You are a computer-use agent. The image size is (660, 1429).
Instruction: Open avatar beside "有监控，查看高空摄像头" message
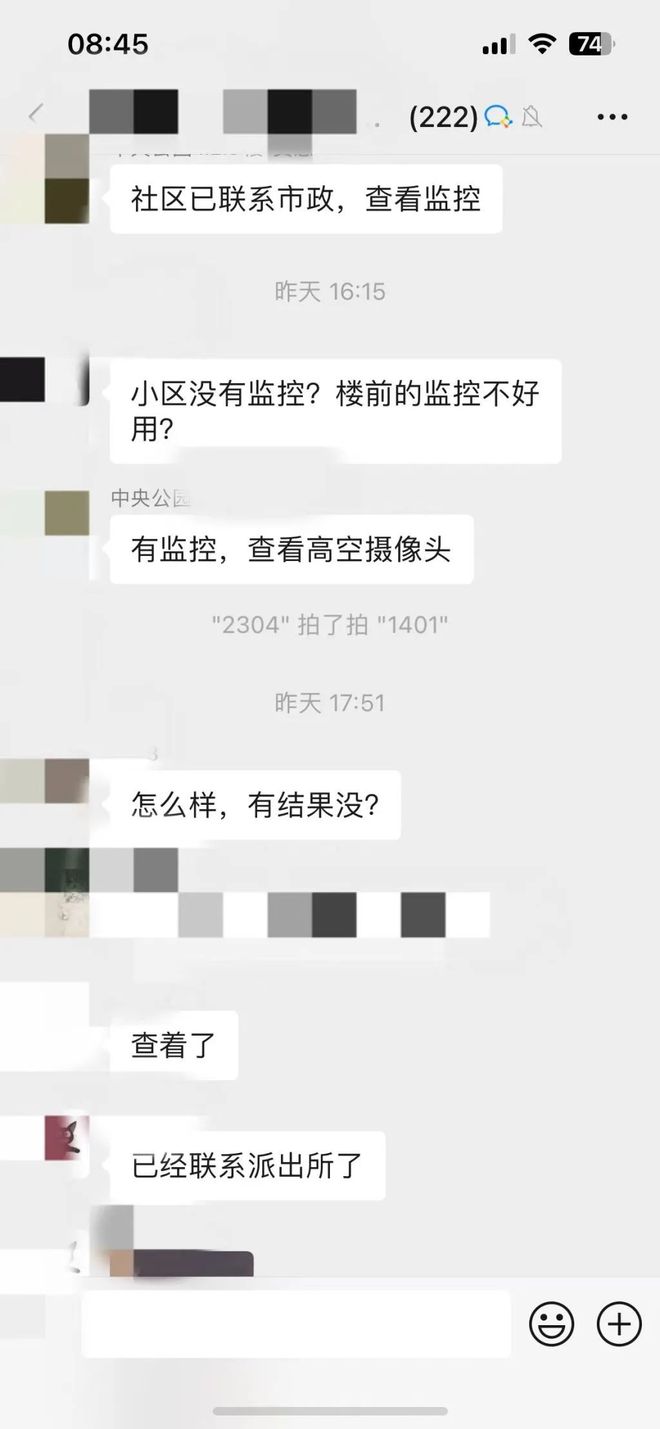67,513
